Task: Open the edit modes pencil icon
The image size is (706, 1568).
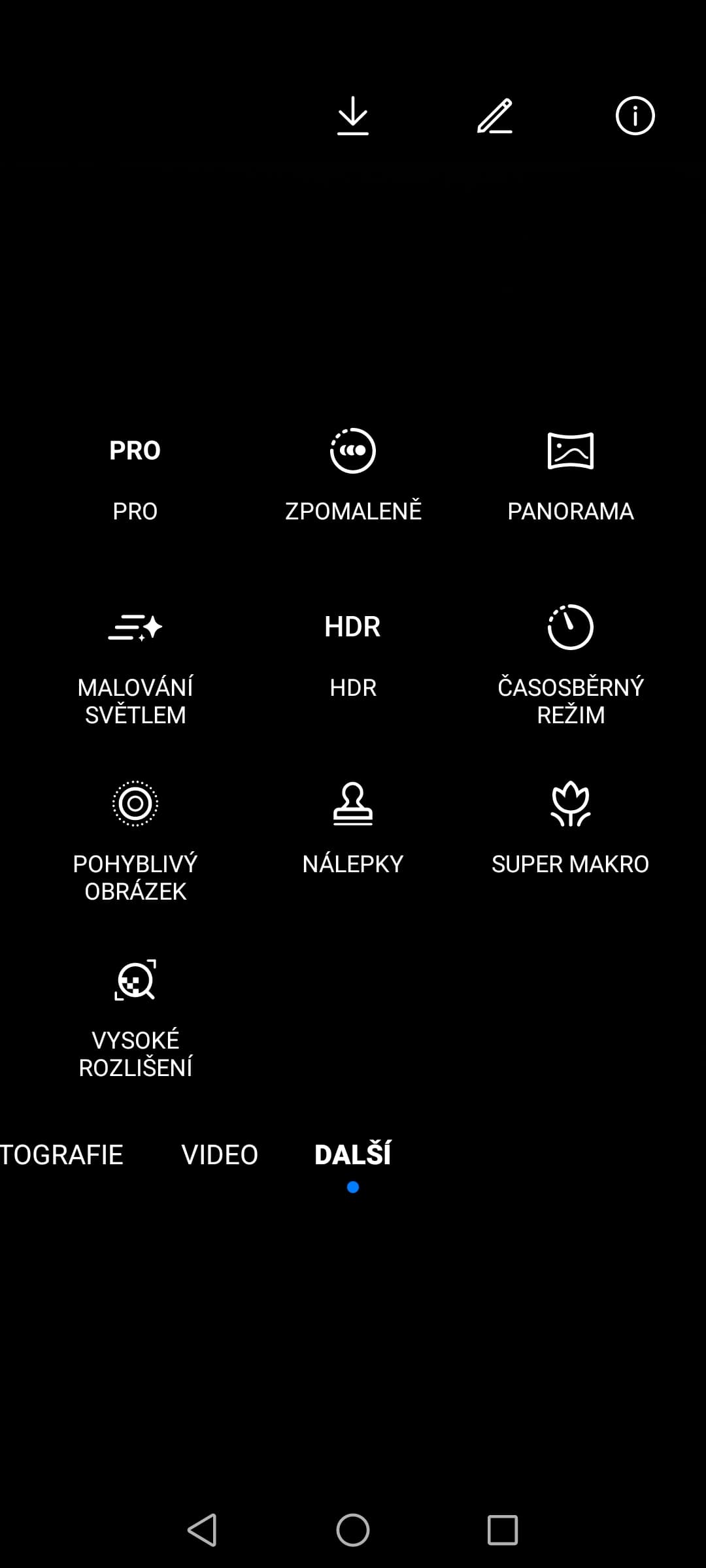Action: [494, 115]
